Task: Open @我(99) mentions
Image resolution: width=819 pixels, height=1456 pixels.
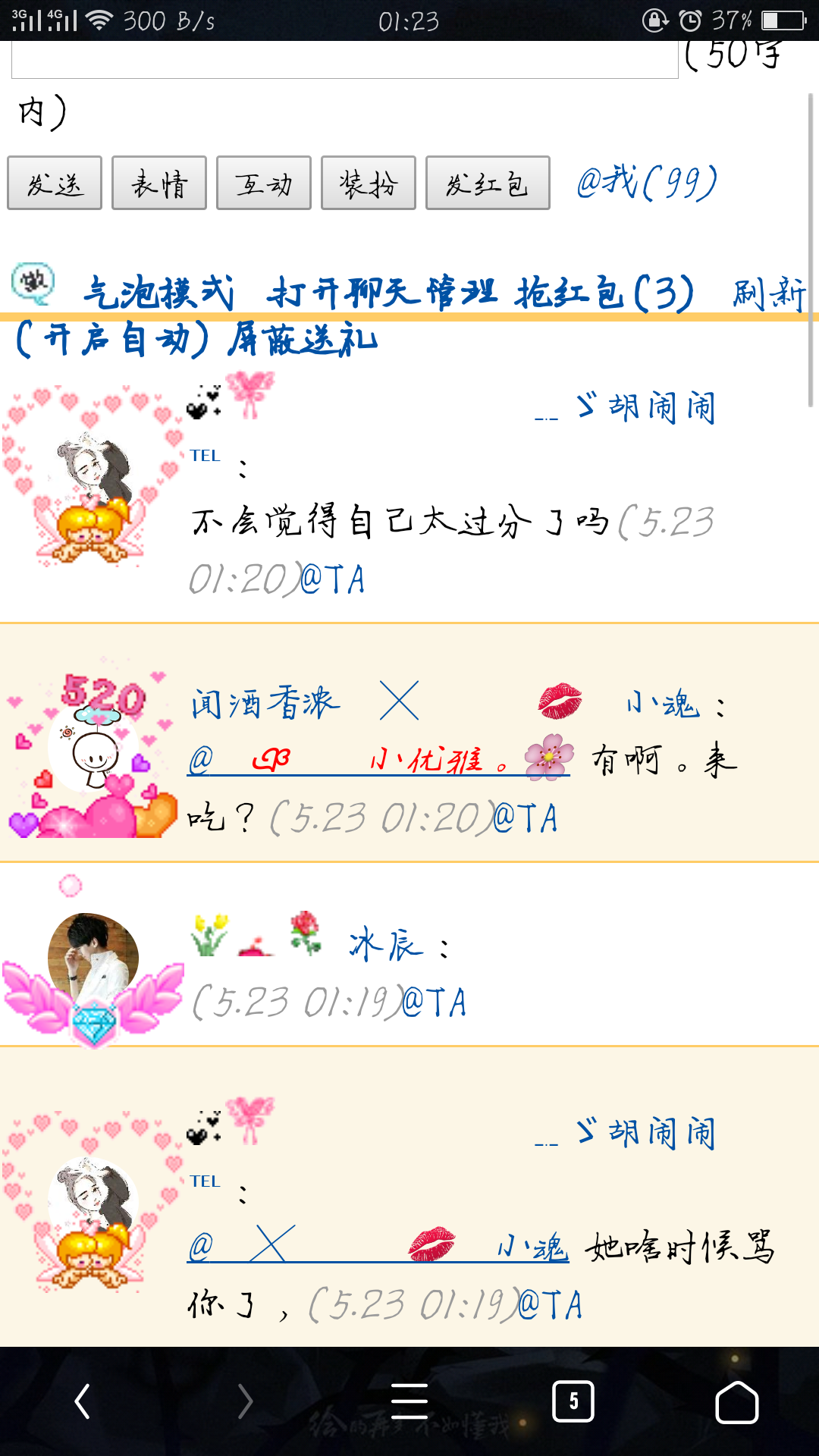Action: (x=646, y=183)
